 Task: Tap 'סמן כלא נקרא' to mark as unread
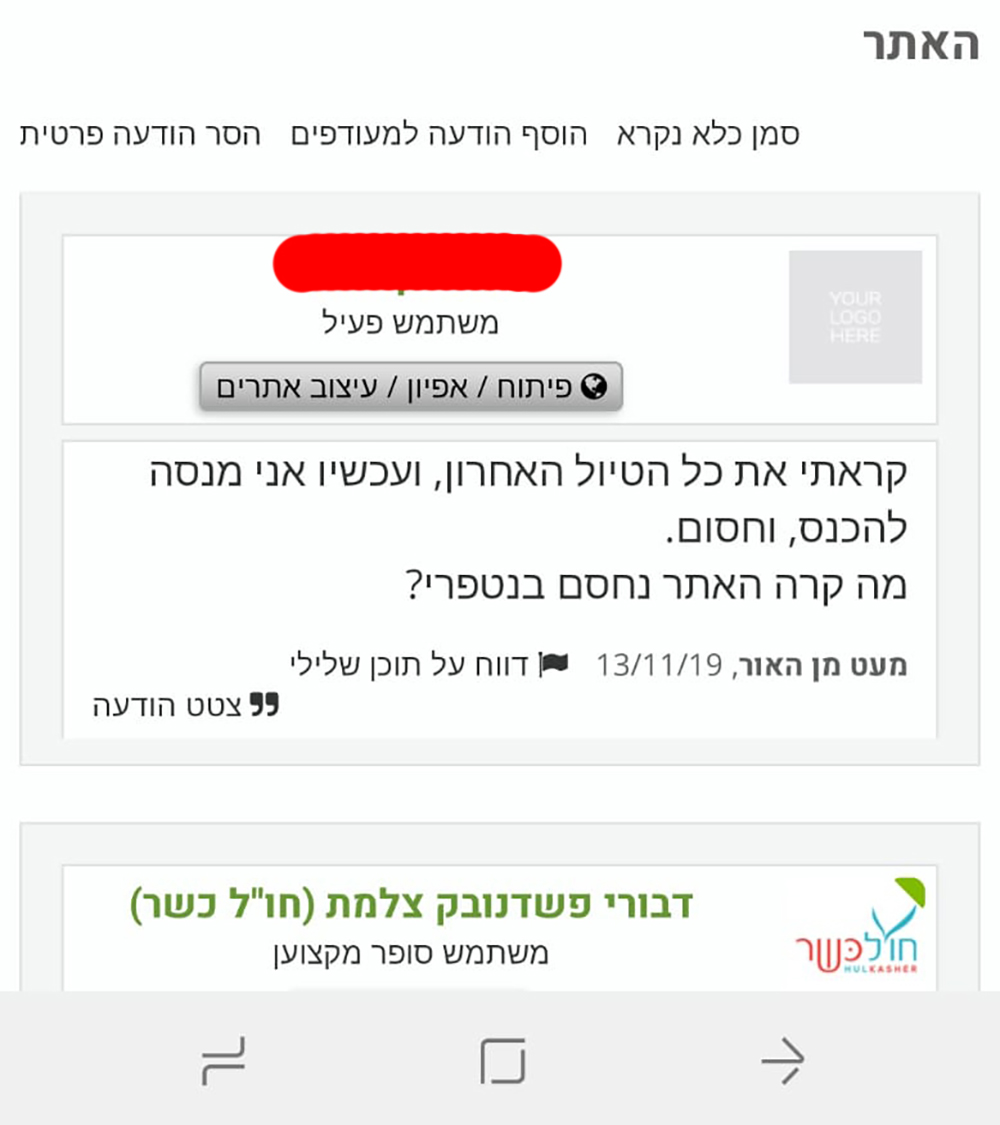pos(708,134)
